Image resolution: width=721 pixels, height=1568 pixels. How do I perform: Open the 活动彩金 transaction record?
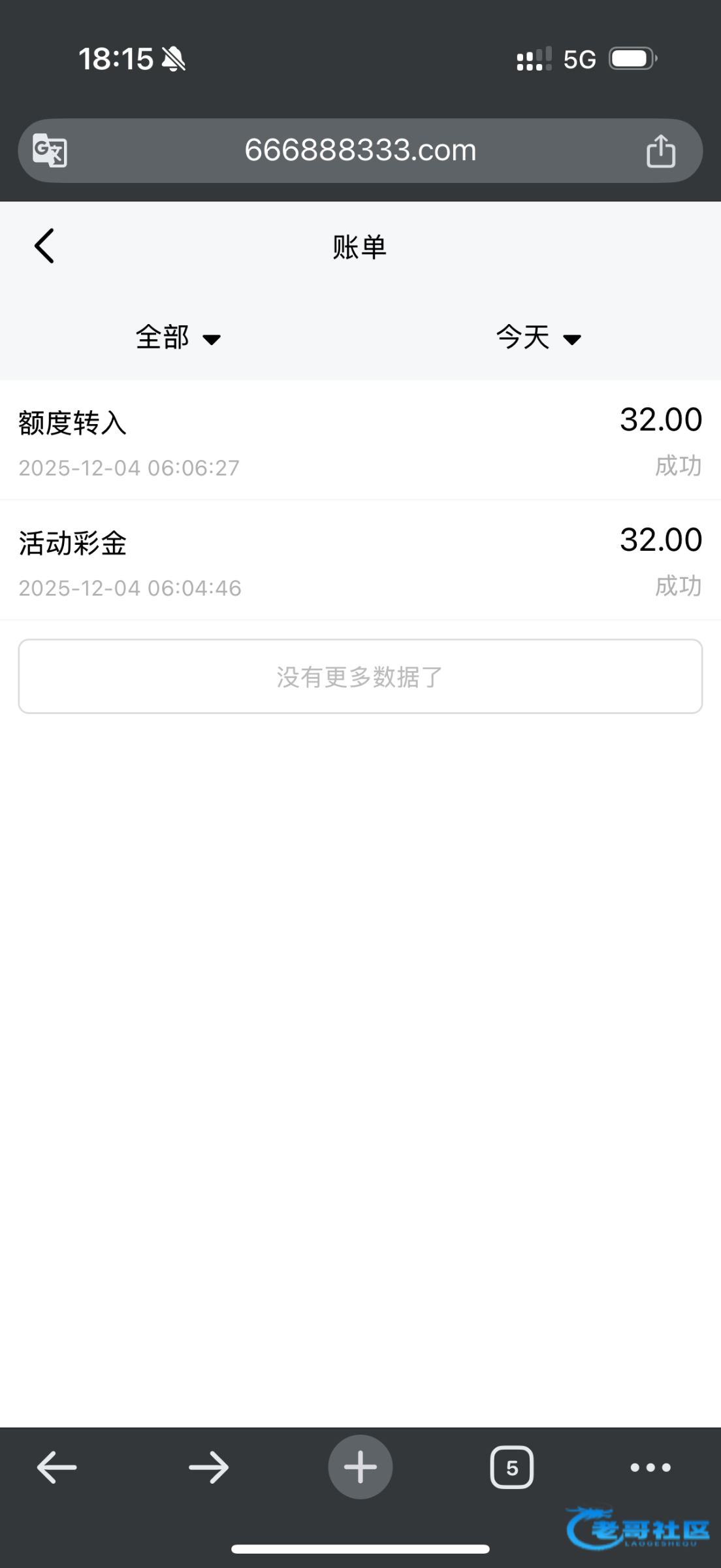pos(360,561)
